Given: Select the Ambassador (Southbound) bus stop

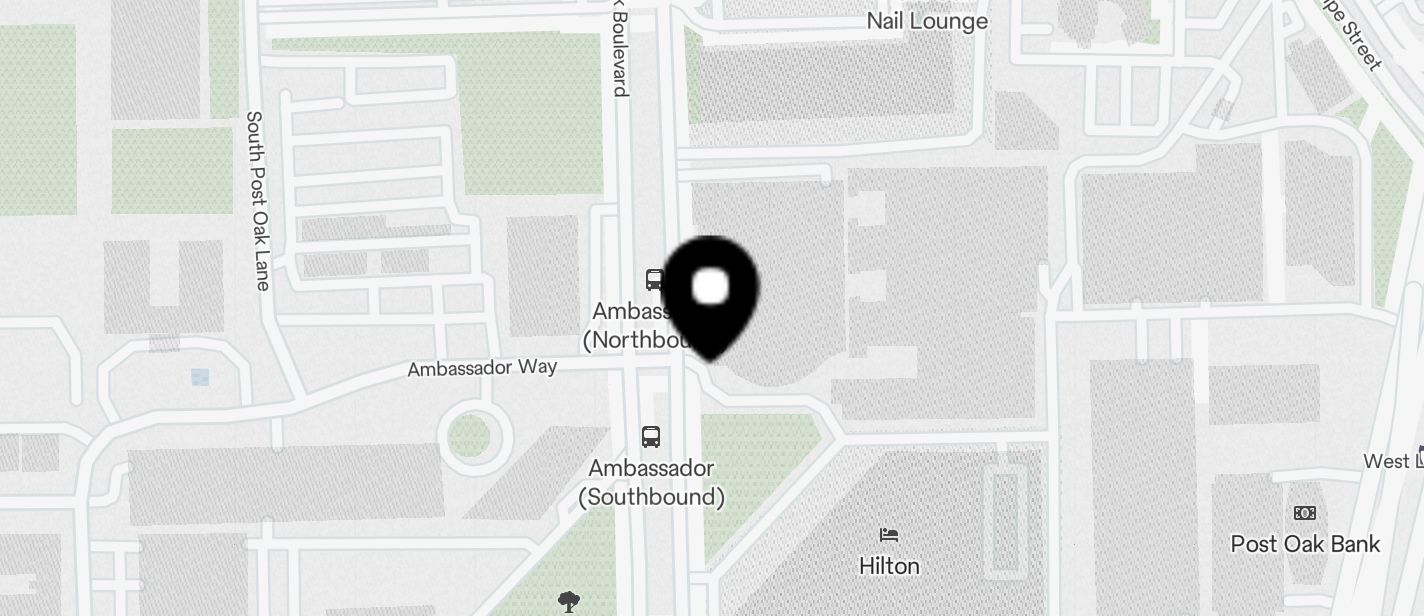Looking at the screenshot, I should [651, 437].
